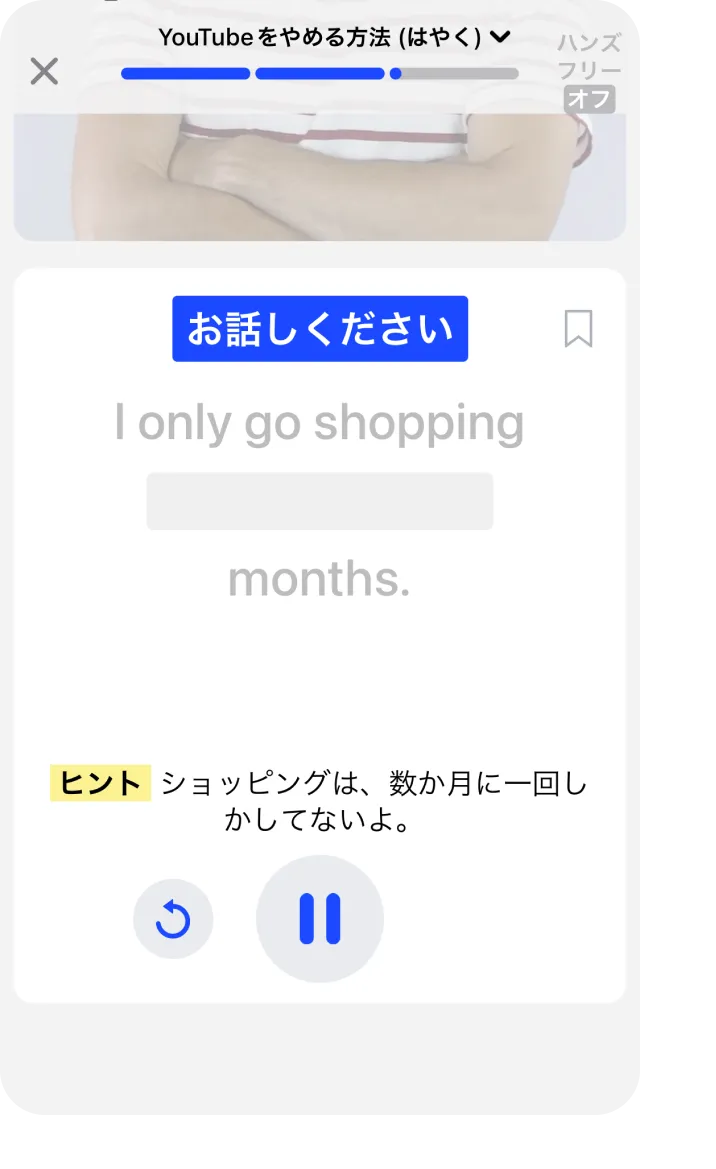716x1169 pixels.
Task: Replay the sentence with the circular arrow
Action: tap(173, 918)
